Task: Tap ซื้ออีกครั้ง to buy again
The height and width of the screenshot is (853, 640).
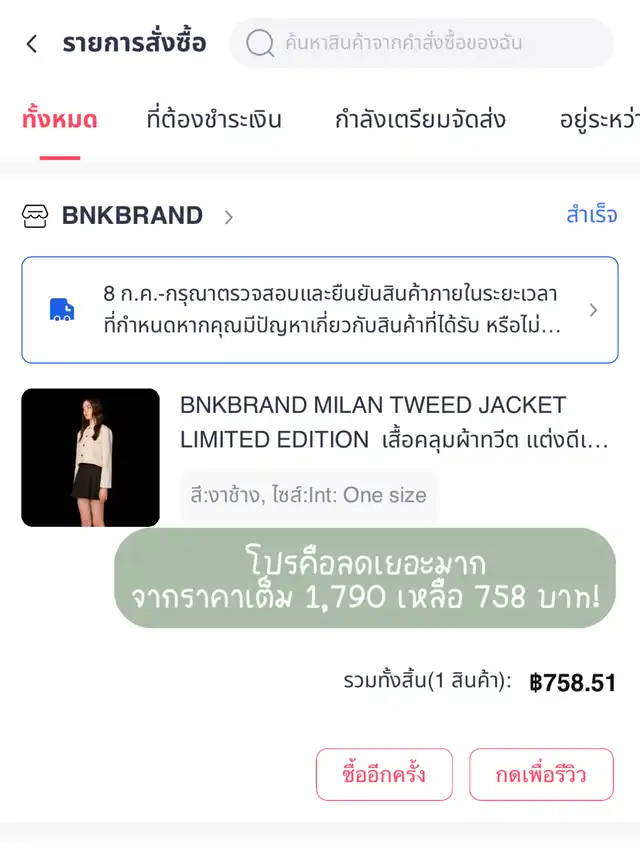Action: click(x=384, y=774)
